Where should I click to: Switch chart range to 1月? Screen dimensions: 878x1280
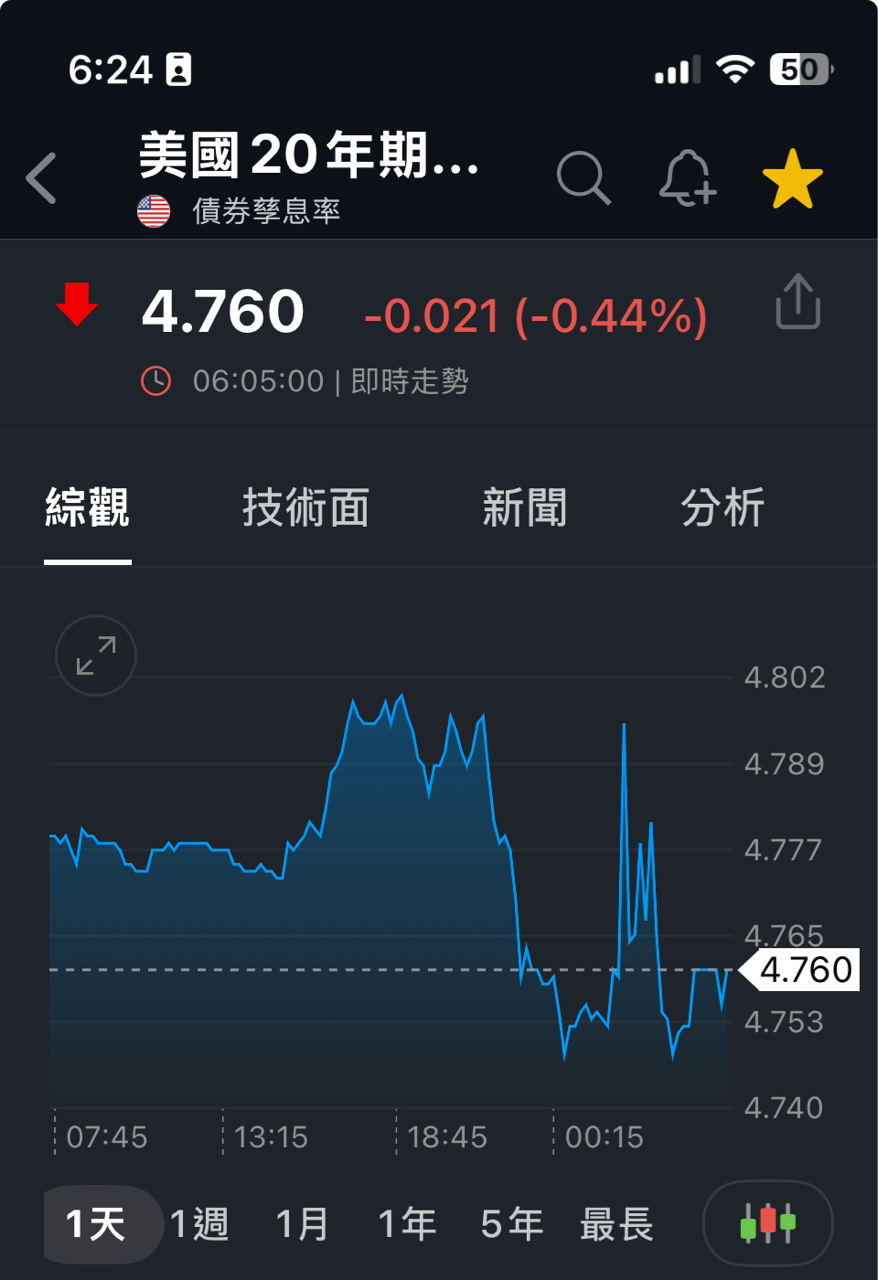point(302,1224)
